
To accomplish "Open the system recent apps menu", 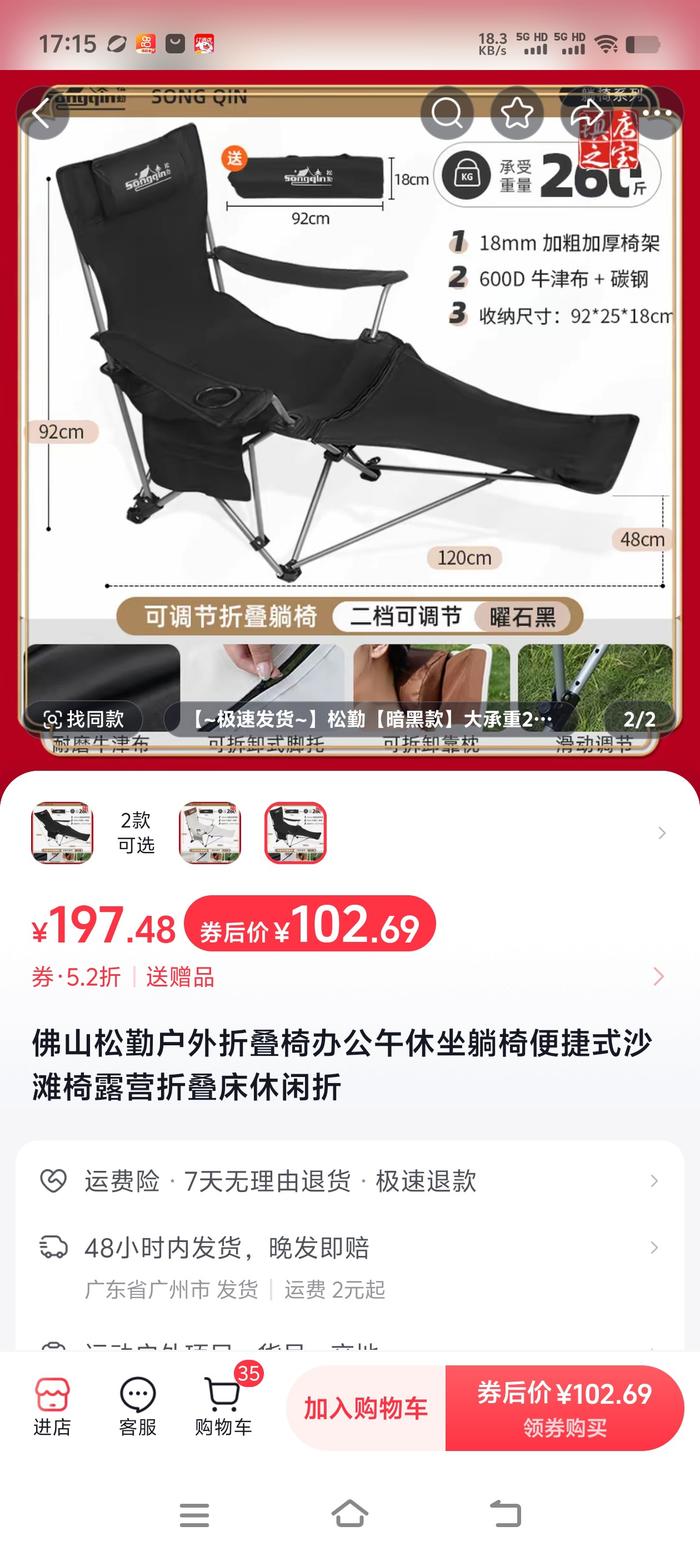I will pos(194,1514).
